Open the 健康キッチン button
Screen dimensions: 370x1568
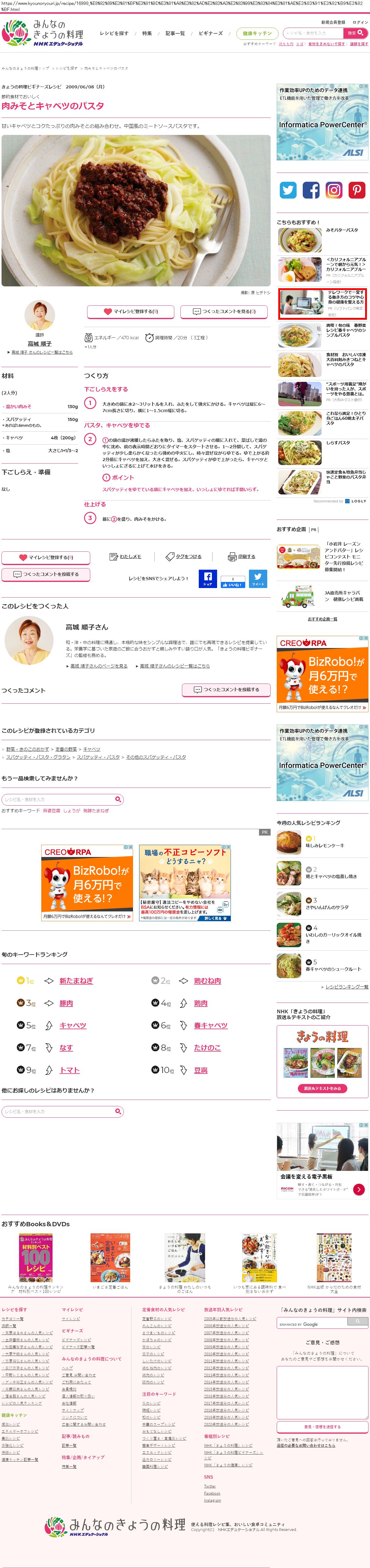tap(257, 33)
